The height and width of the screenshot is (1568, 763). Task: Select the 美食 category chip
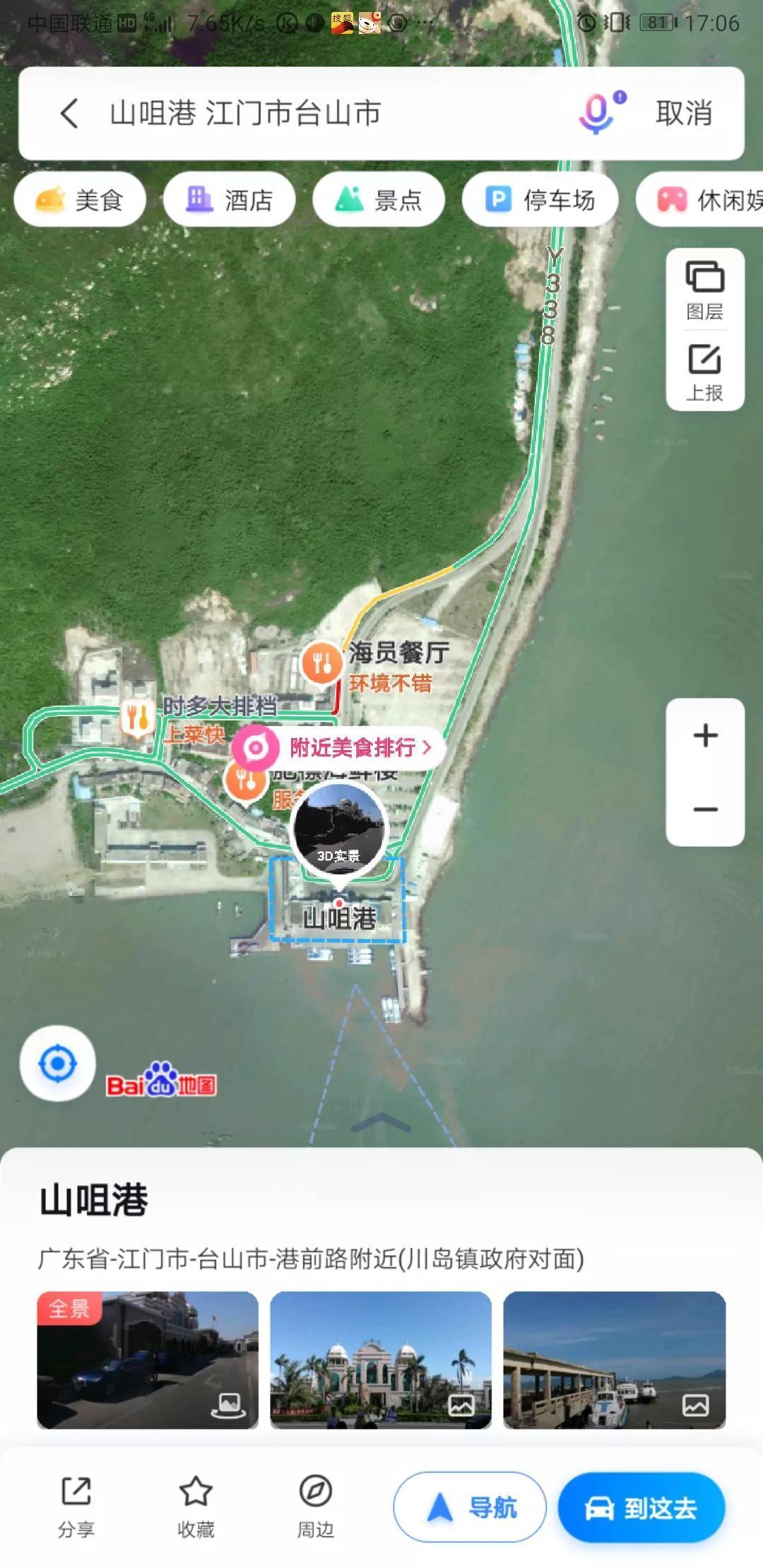(x=80, y=200)
